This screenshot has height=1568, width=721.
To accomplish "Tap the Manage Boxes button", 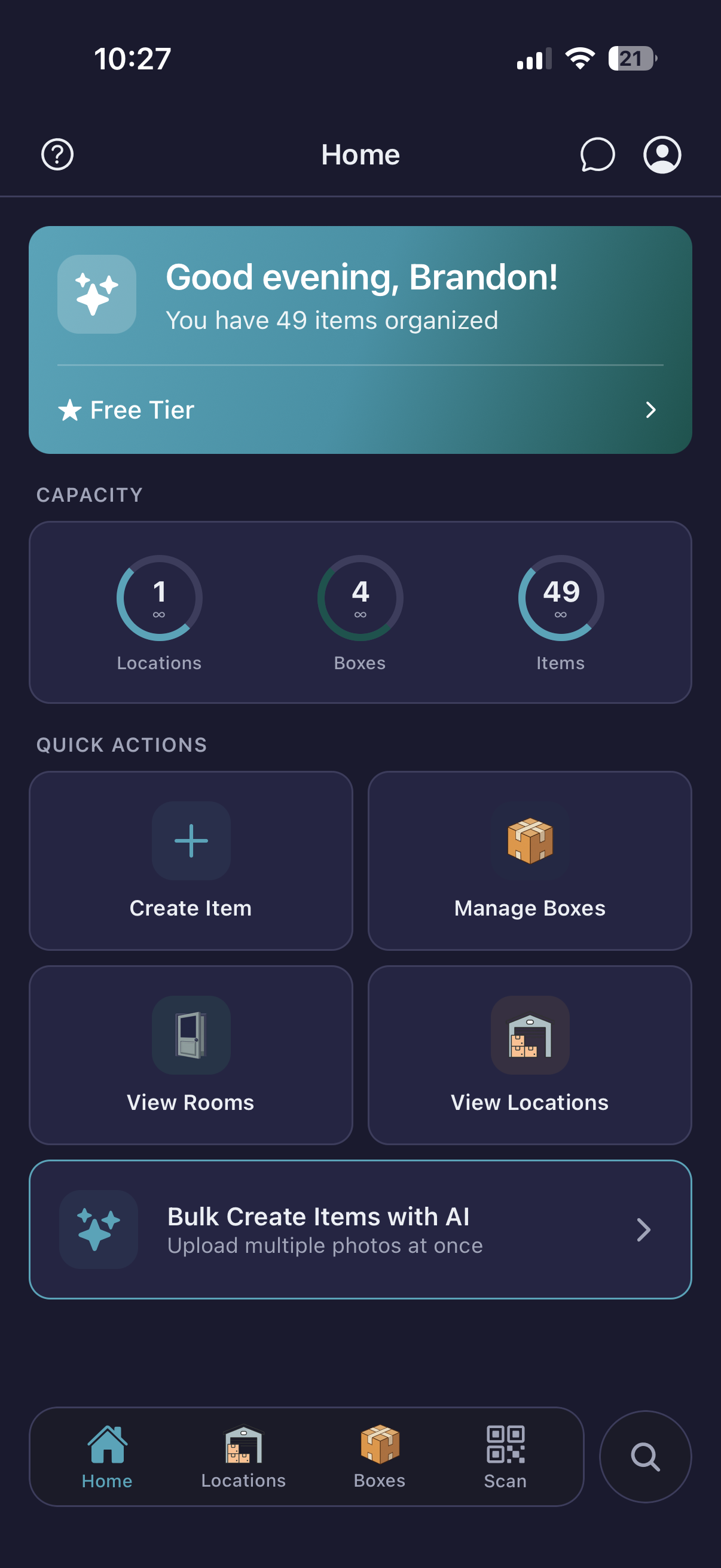I will pos(528,861).
